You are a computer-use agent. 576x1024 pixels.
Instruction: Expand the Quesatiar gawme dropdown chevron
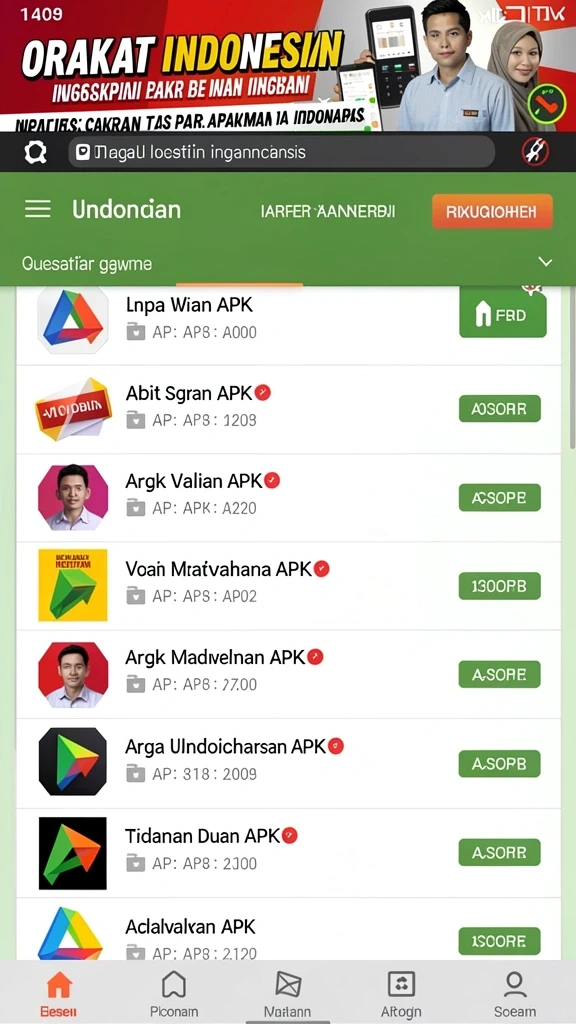[x=545, y=263]
